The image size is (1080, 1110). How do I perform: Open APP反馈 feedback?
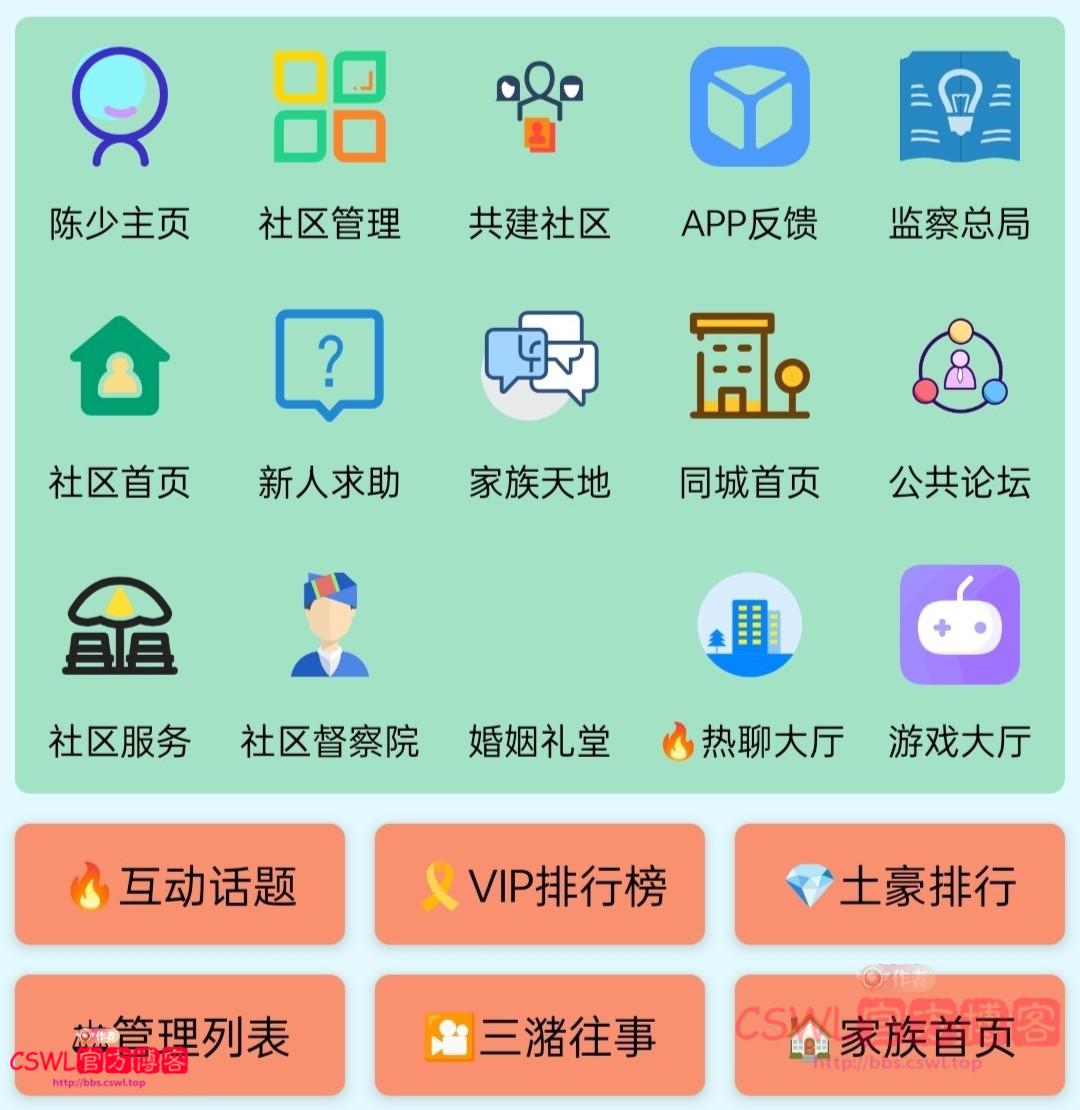(x=749, y=107)
